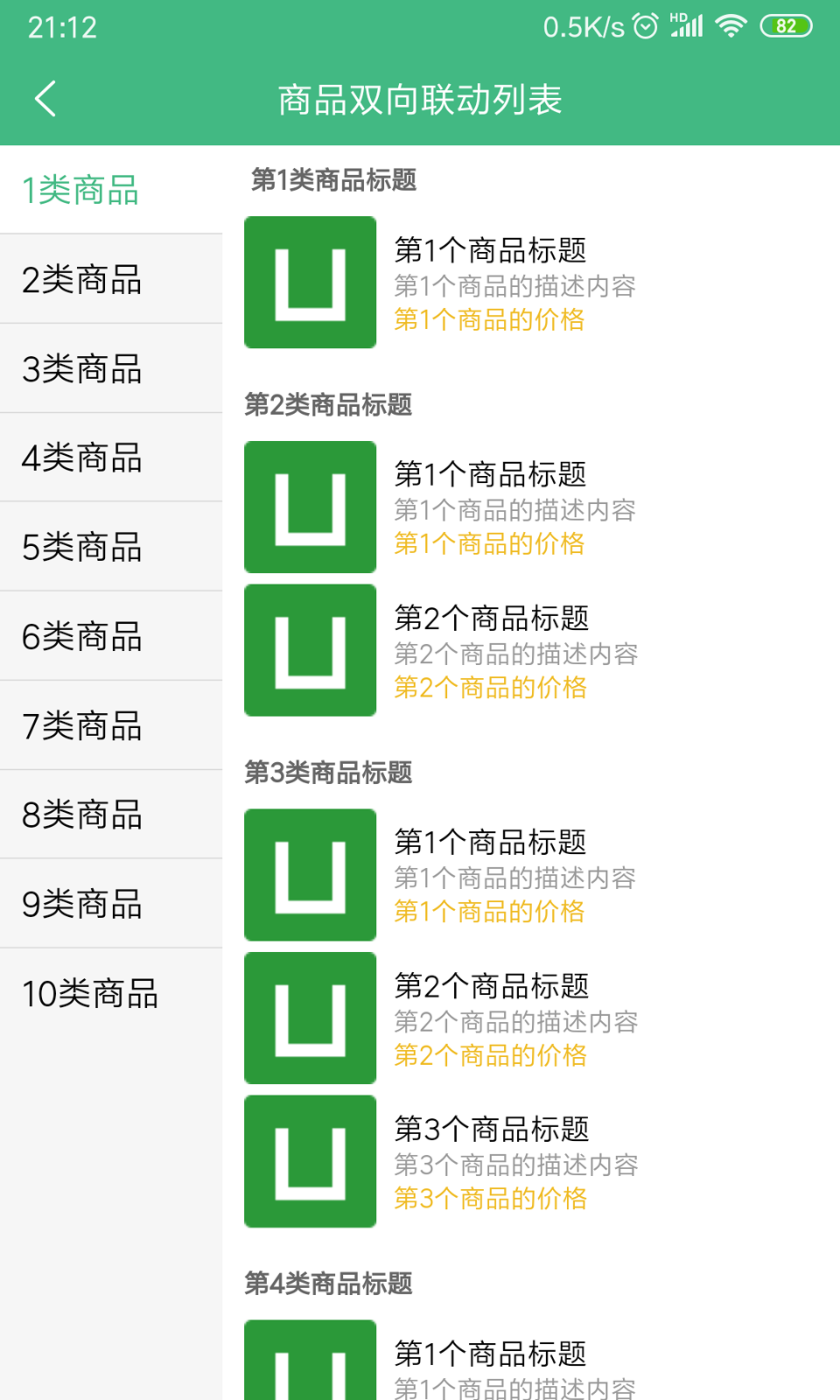This screenshot has width=840, height=1400.
Task: Open the 9类商品 category
Action: click(111, 904)
